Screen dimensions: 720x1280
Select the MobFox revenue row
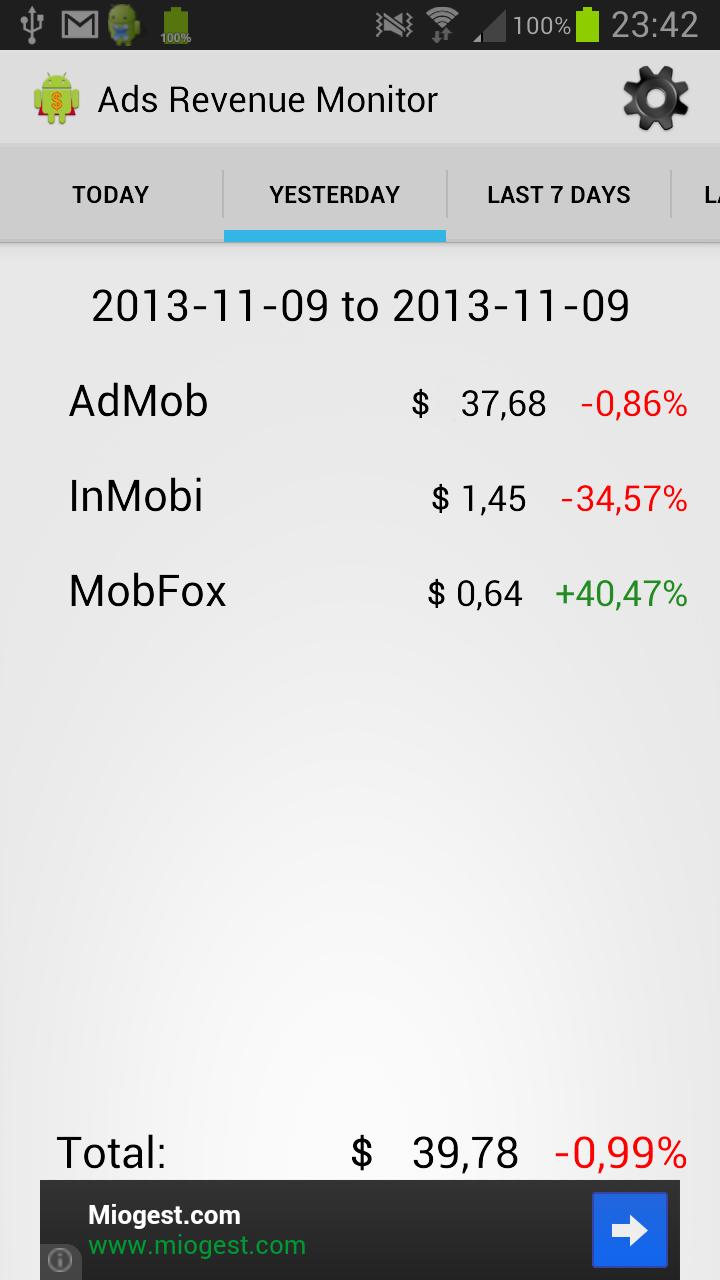360,591
